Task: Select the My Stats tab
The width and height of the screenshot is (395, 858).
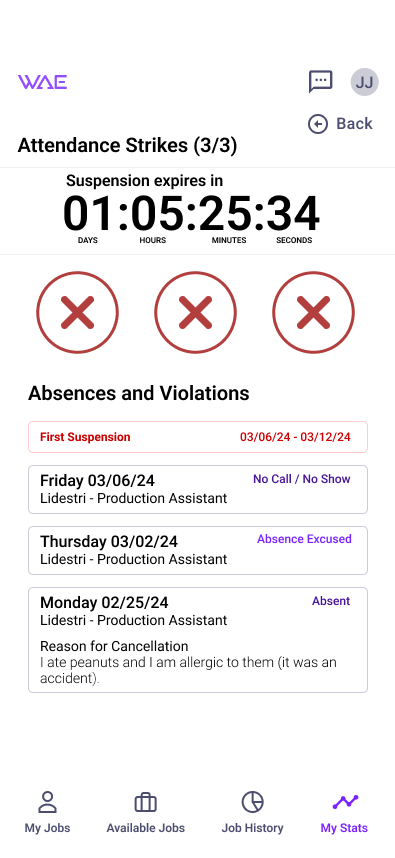Action: click(x=344, y=812)
